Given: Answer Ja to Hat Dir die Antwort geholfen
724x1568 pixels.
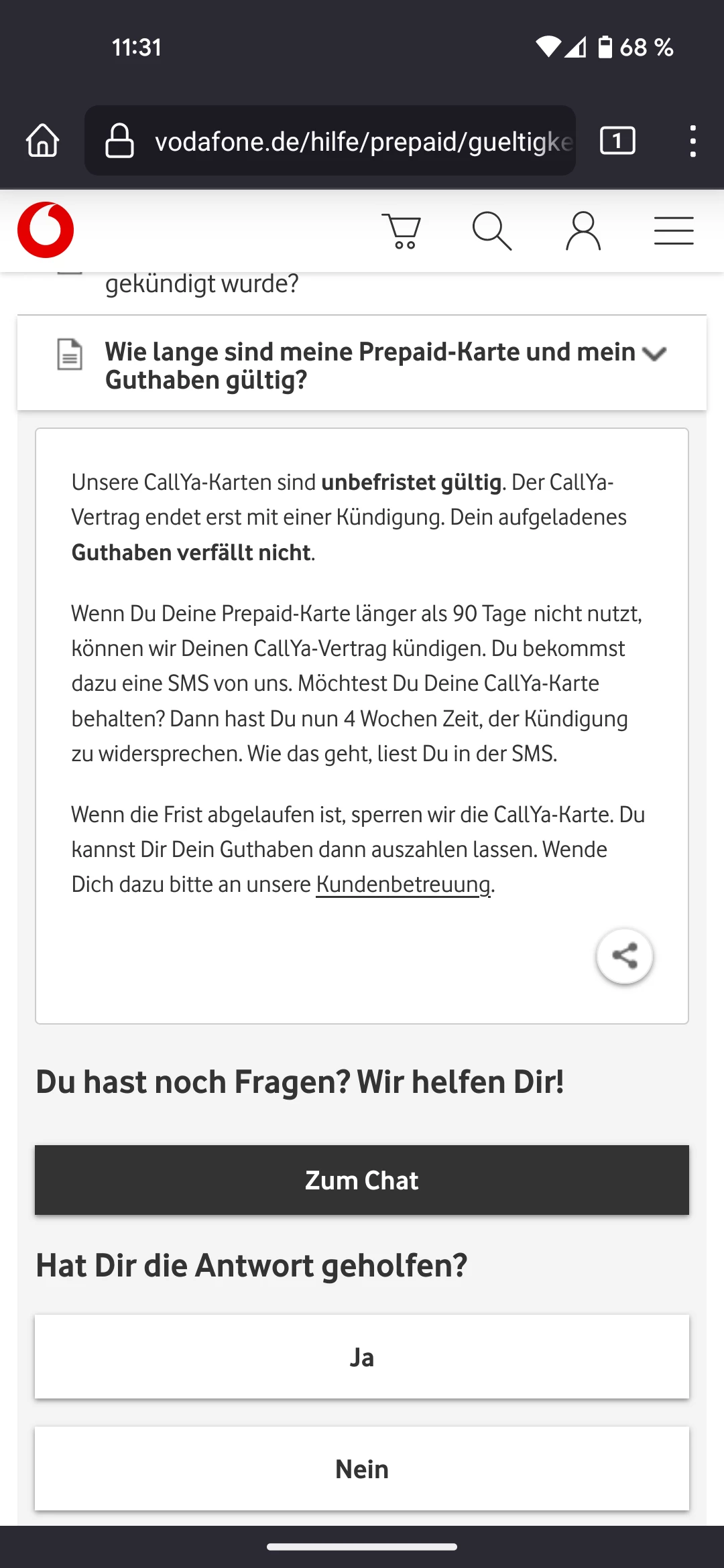Looking at the screenshot, I should pyautogui.click(x=362, y=1357).
